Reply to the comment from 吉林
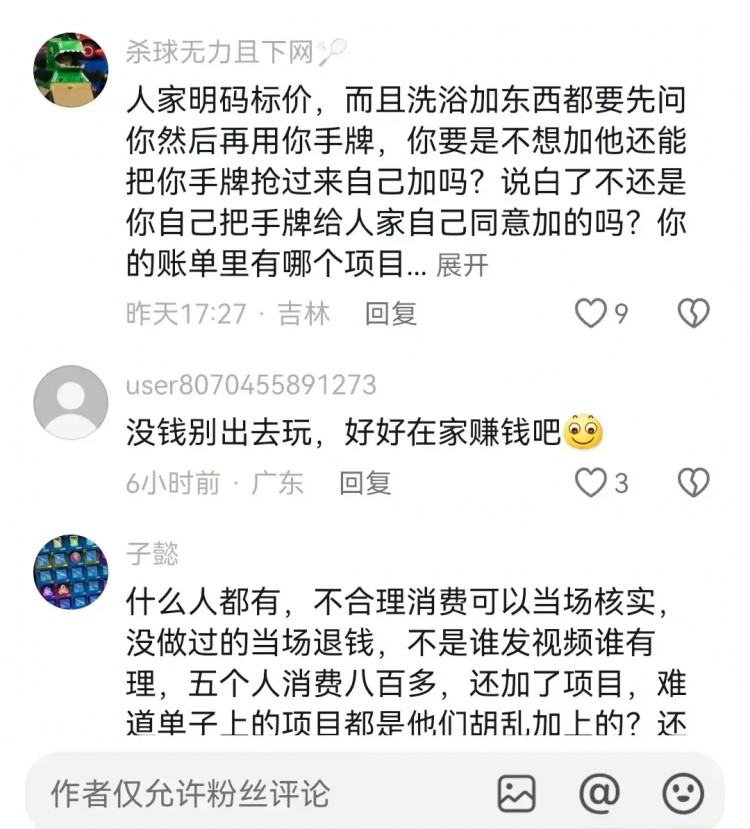 [390, 313]
